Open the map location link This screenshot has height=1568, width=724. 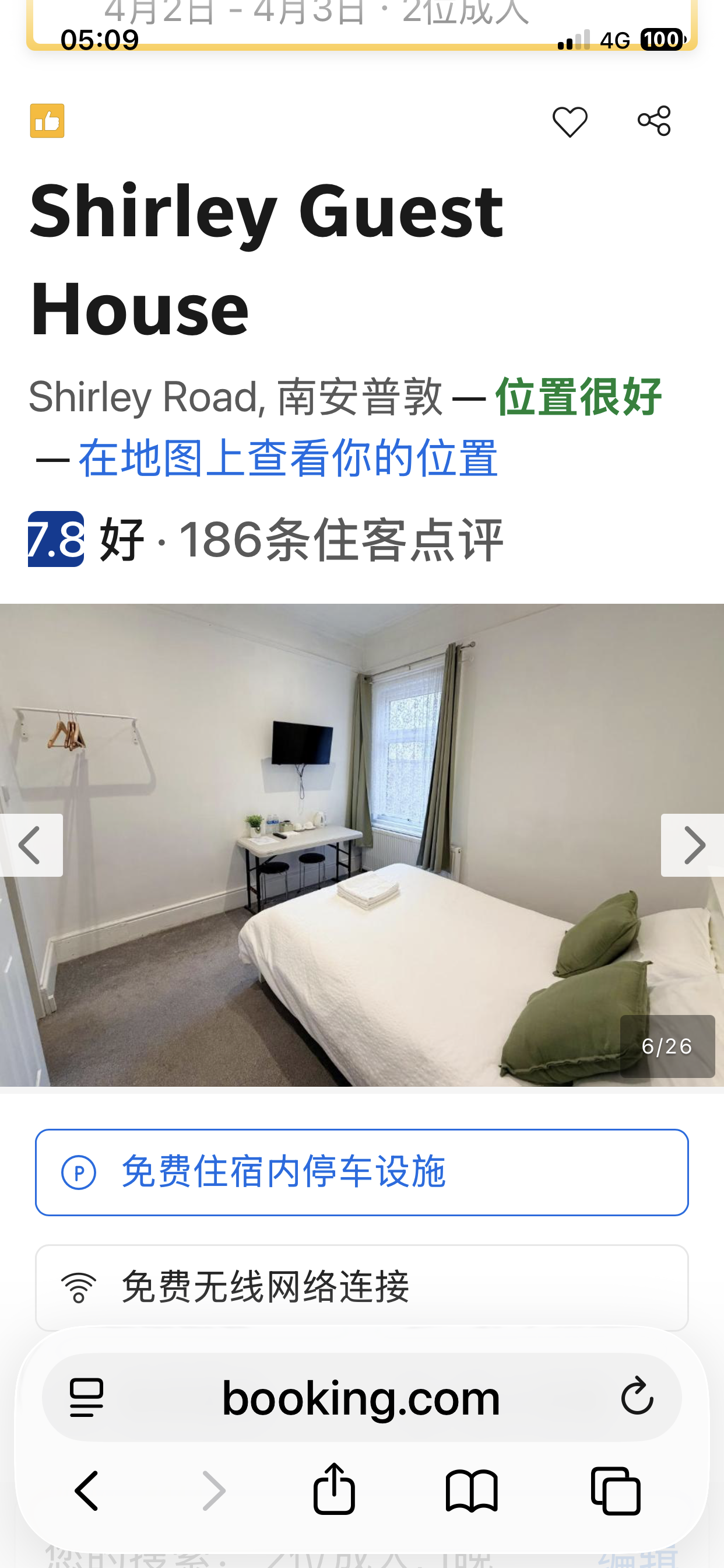click(x=288, y=459)
